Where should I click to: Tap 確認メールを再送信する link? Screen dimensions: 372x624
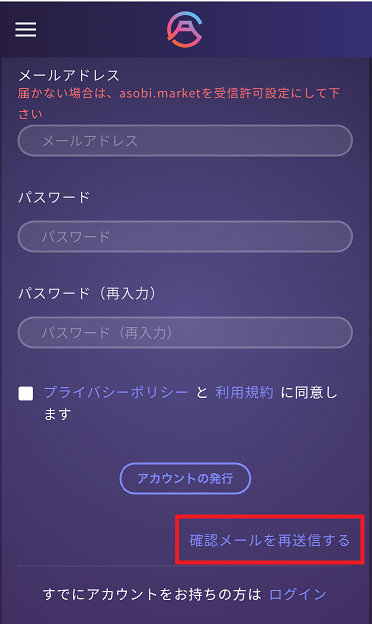click(269, 540)
